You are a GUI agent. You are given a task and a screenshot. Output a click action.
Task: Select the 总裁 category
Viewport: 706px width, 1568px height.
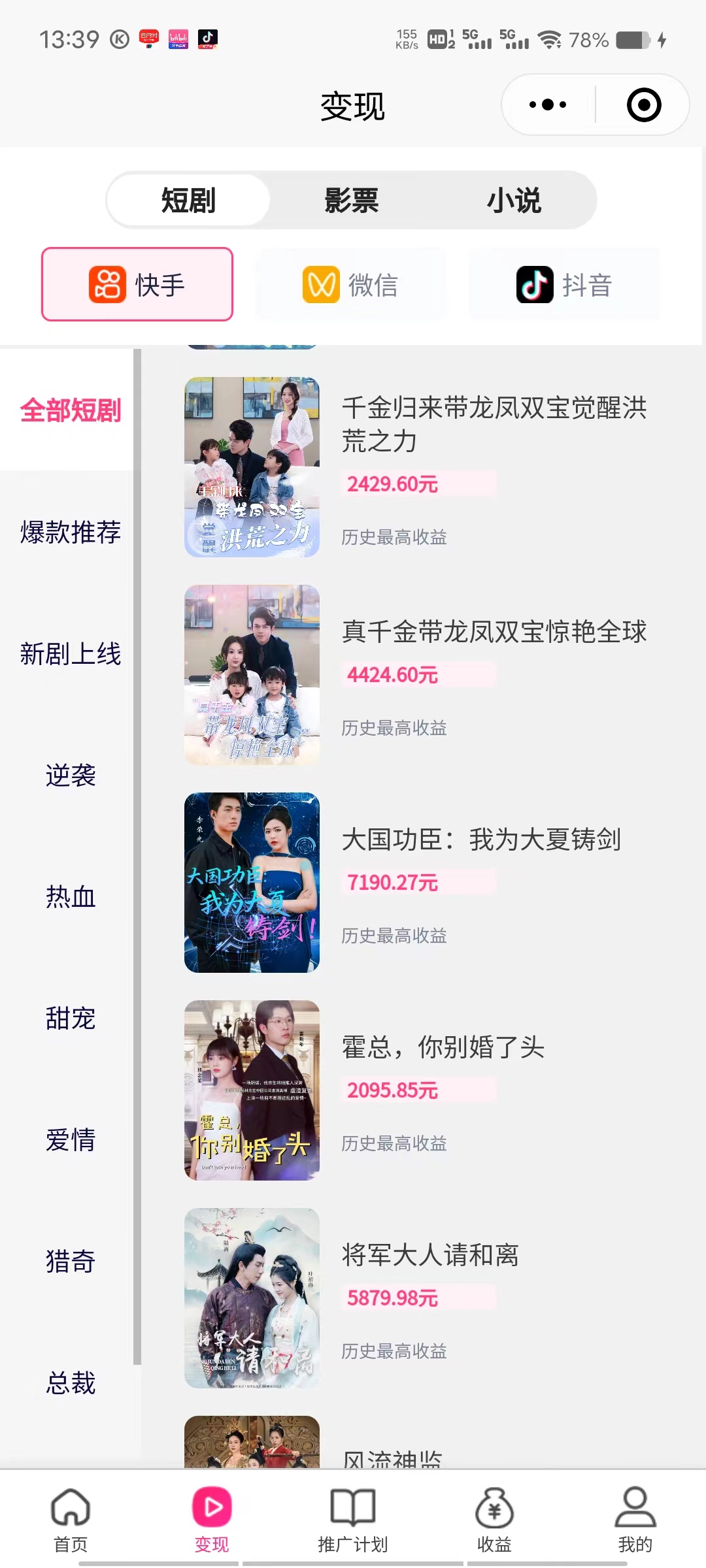(70, 1382)
